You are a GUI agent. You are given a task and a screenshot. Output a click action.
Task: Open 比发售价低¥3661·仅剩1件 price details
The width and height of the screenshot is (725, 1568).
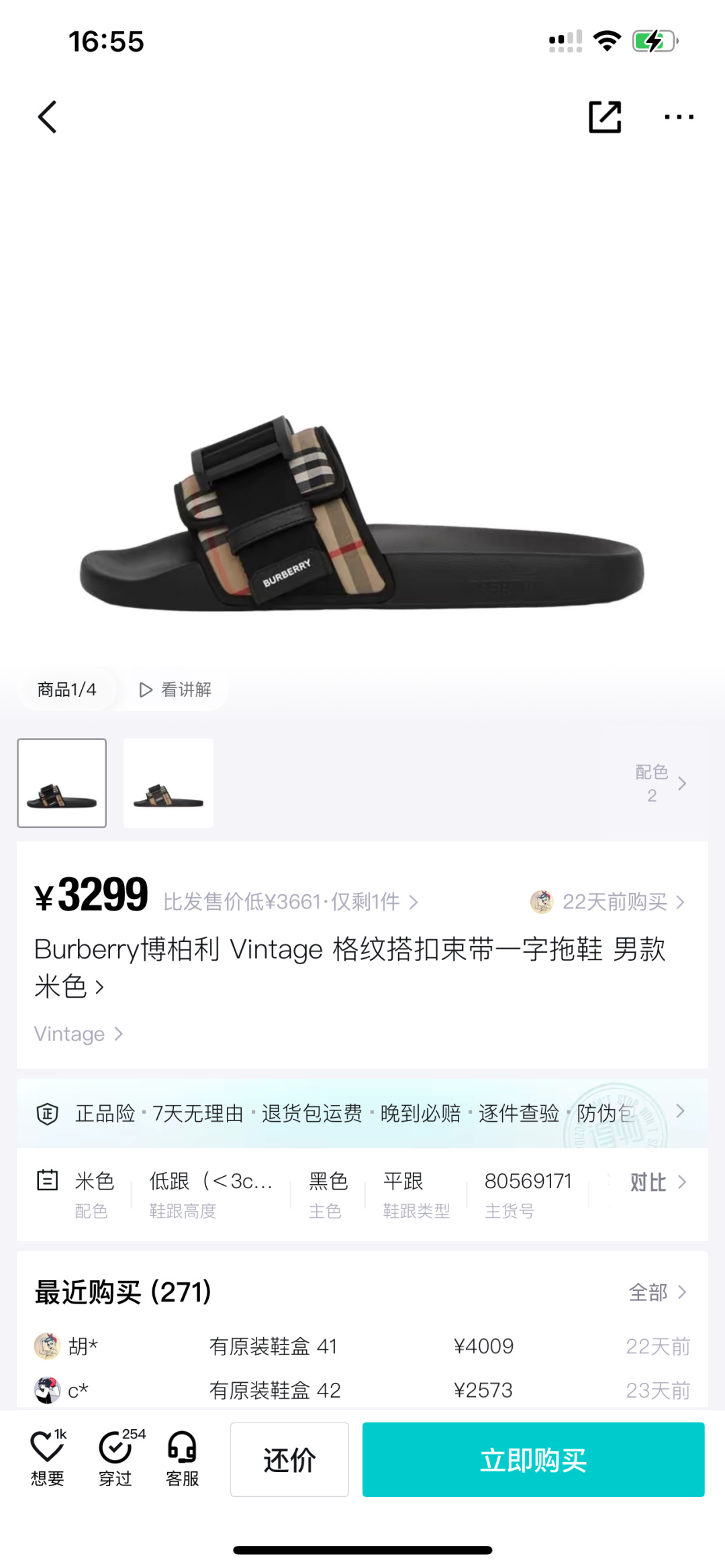[289, 902]
